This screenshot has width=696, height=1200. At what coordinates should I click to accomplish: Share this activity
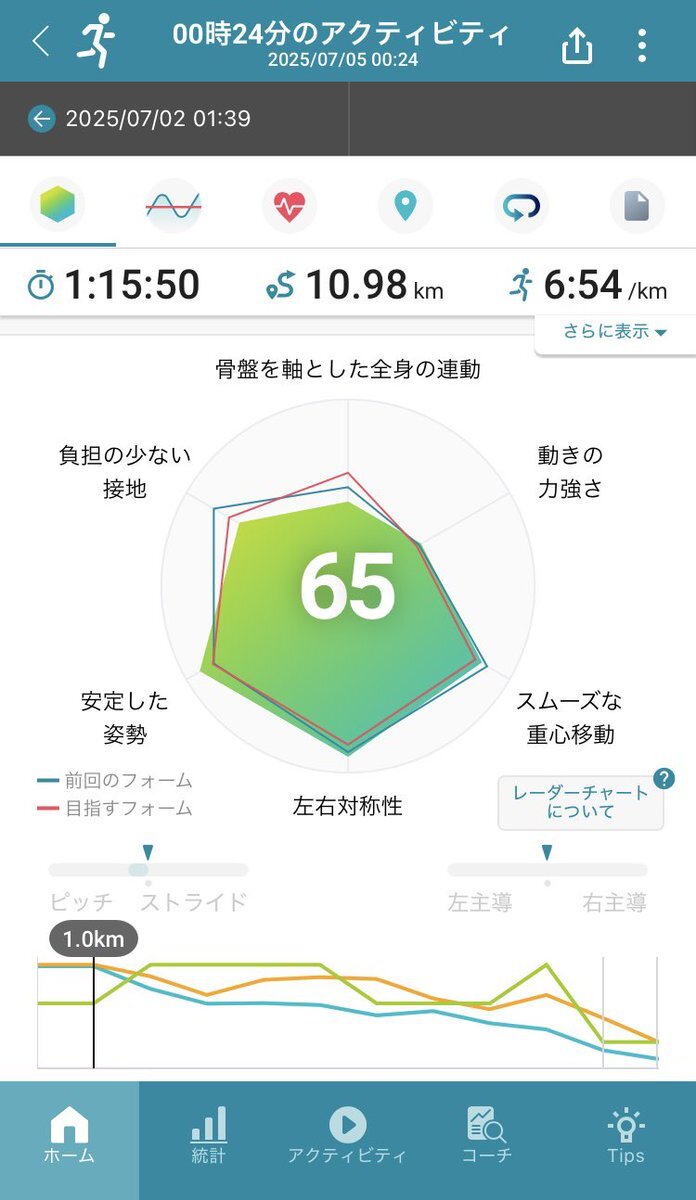[x=577, y=44]
